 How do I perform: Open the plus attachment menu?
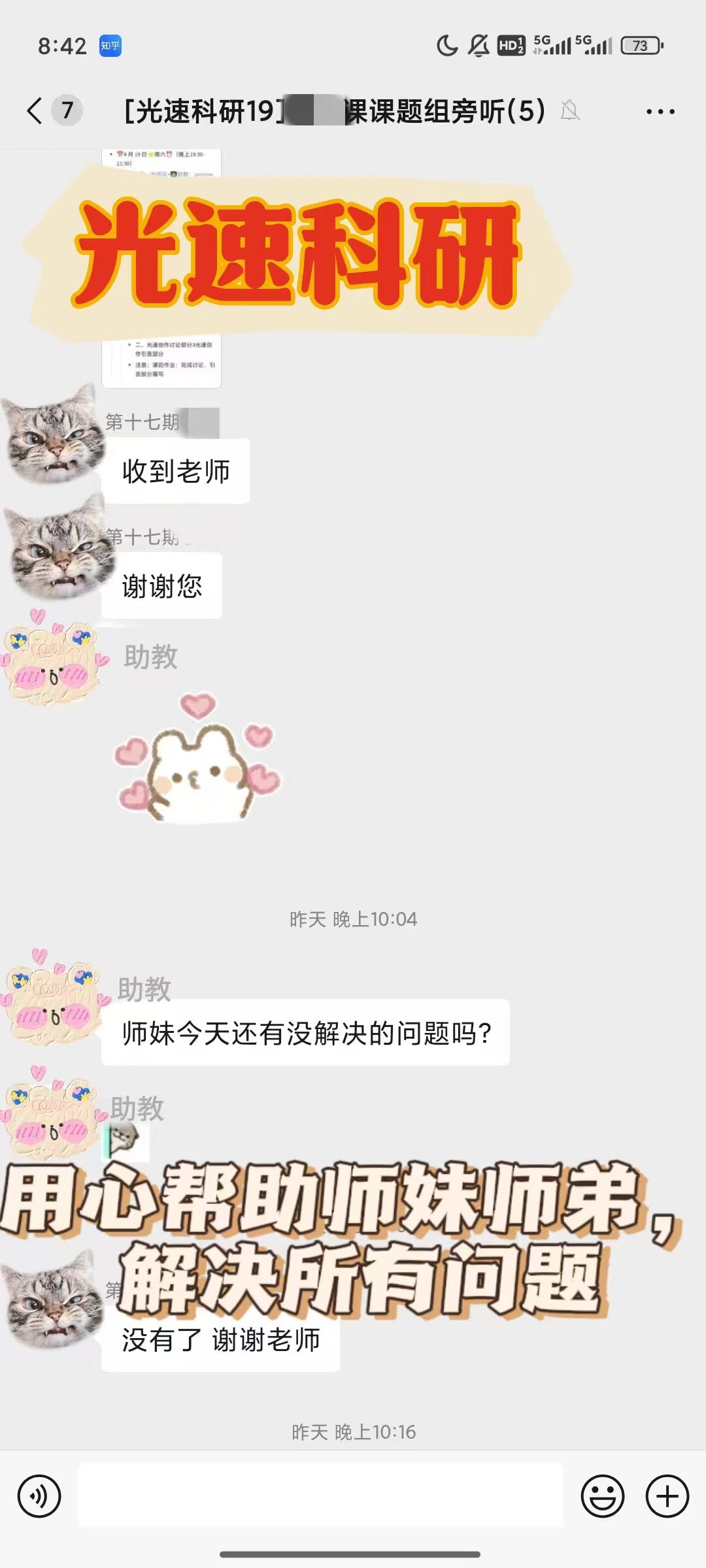(x=667, y=1496)
